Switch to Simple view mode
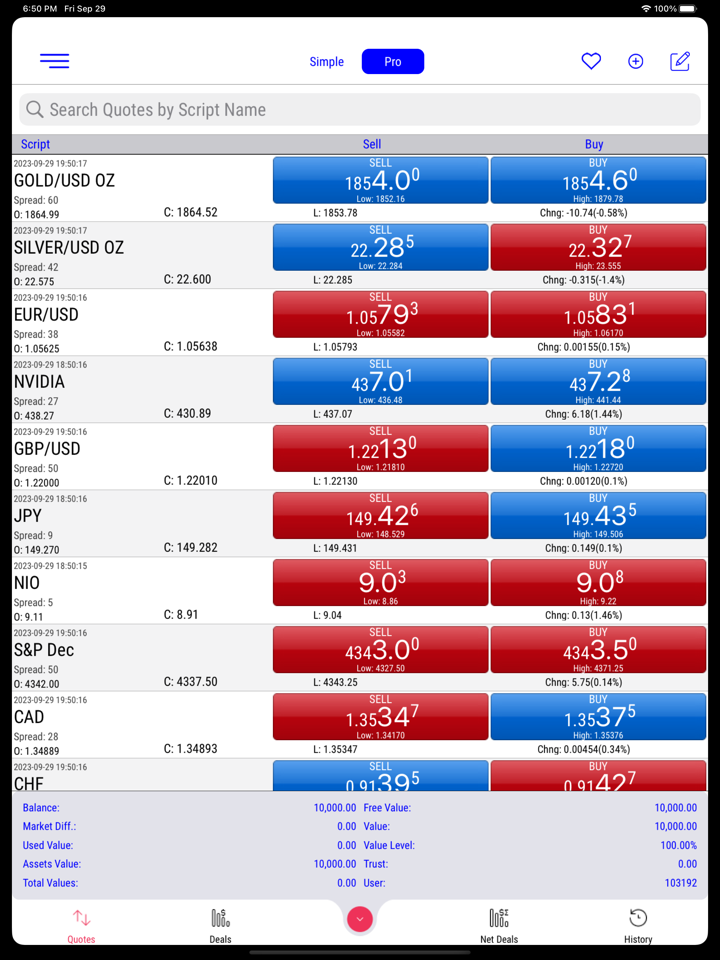Viewport: 720px width, 960px height. (x=326, y=62)
